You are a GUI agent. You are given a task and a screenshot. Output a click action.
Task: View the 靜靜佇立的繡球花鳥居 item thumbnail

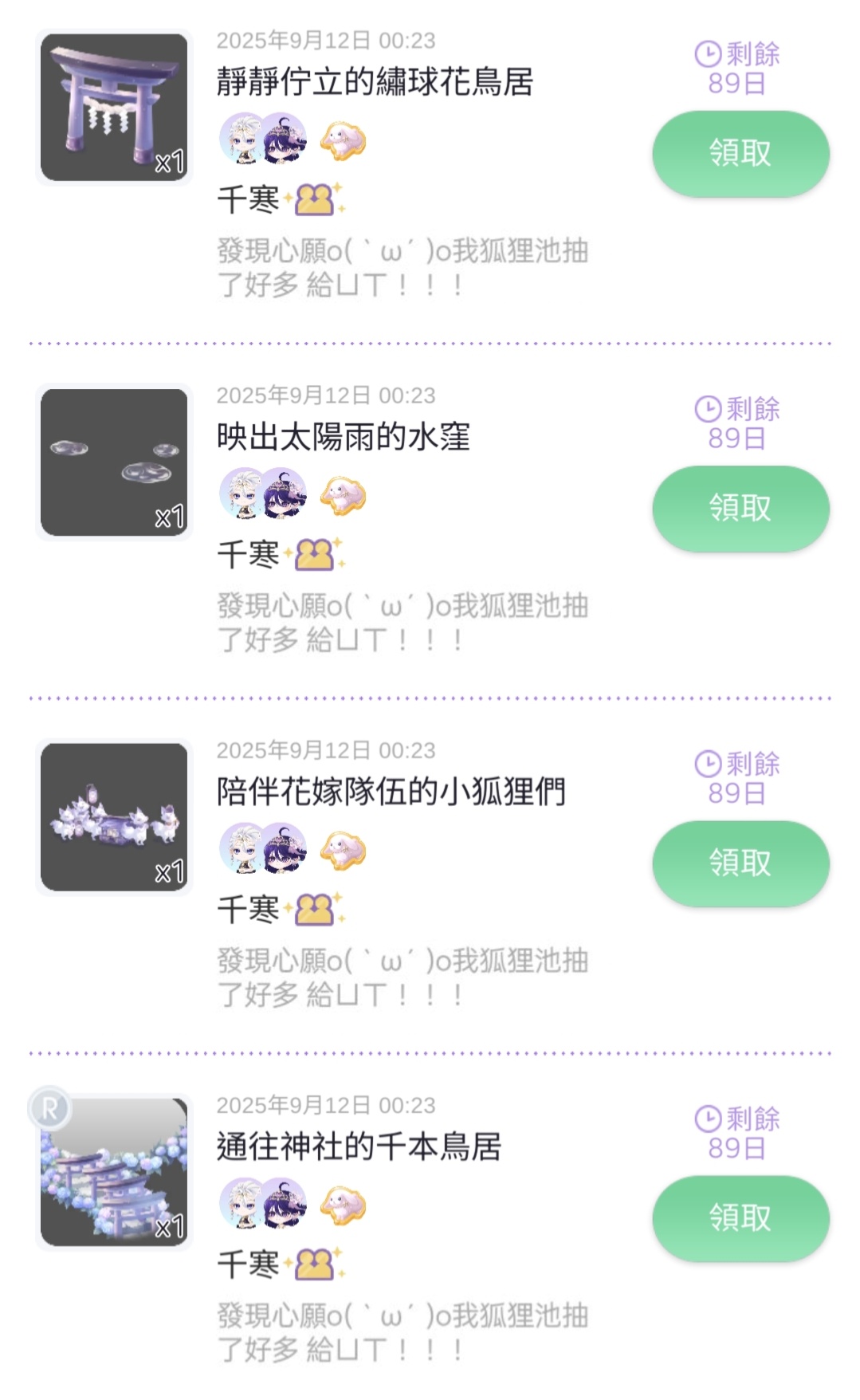click(114, 107)
